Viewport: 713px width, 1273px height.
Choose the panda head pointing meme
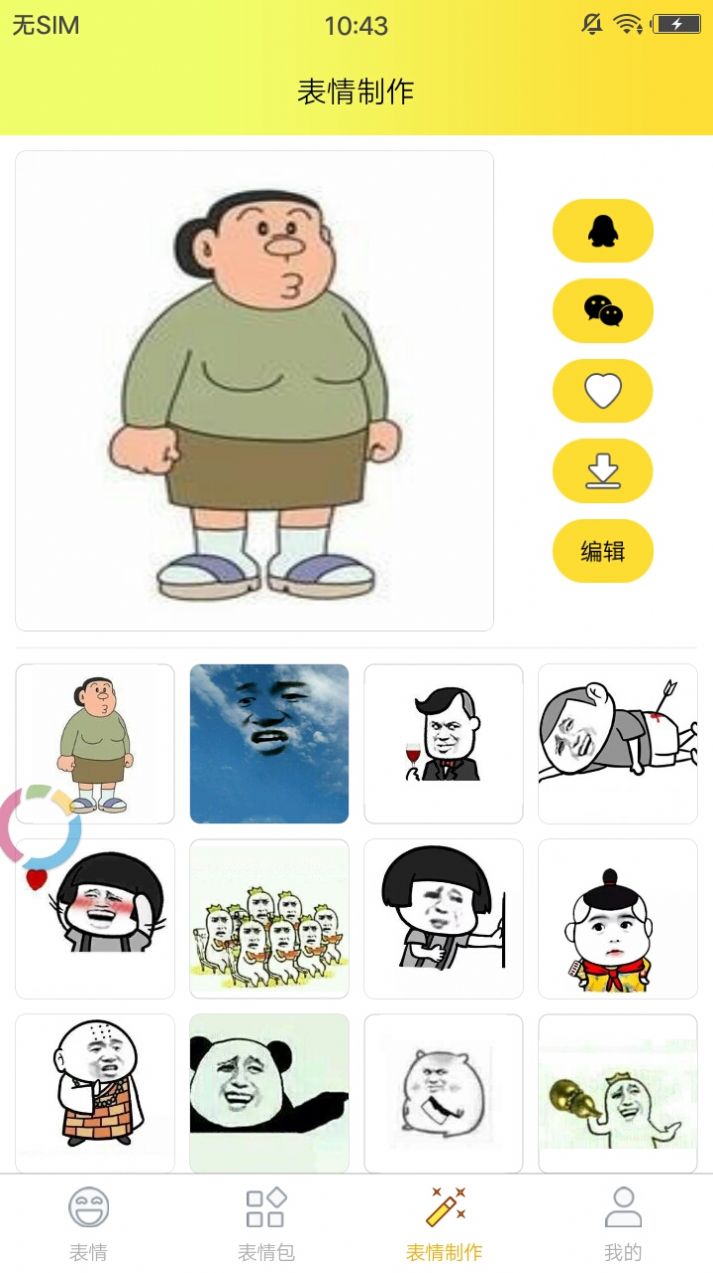tap(269, 1094)
